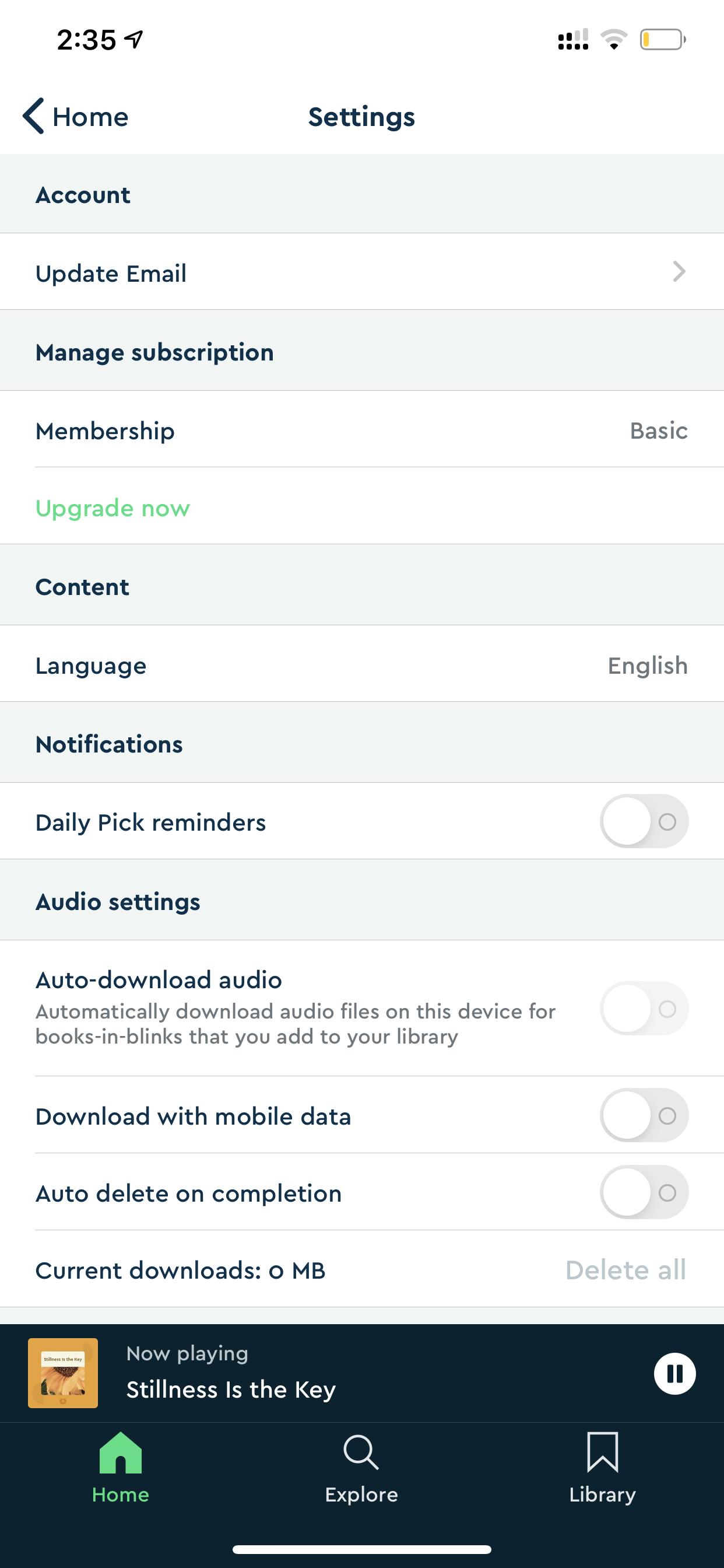Switch to the Explore tab

click(361, 1468)
